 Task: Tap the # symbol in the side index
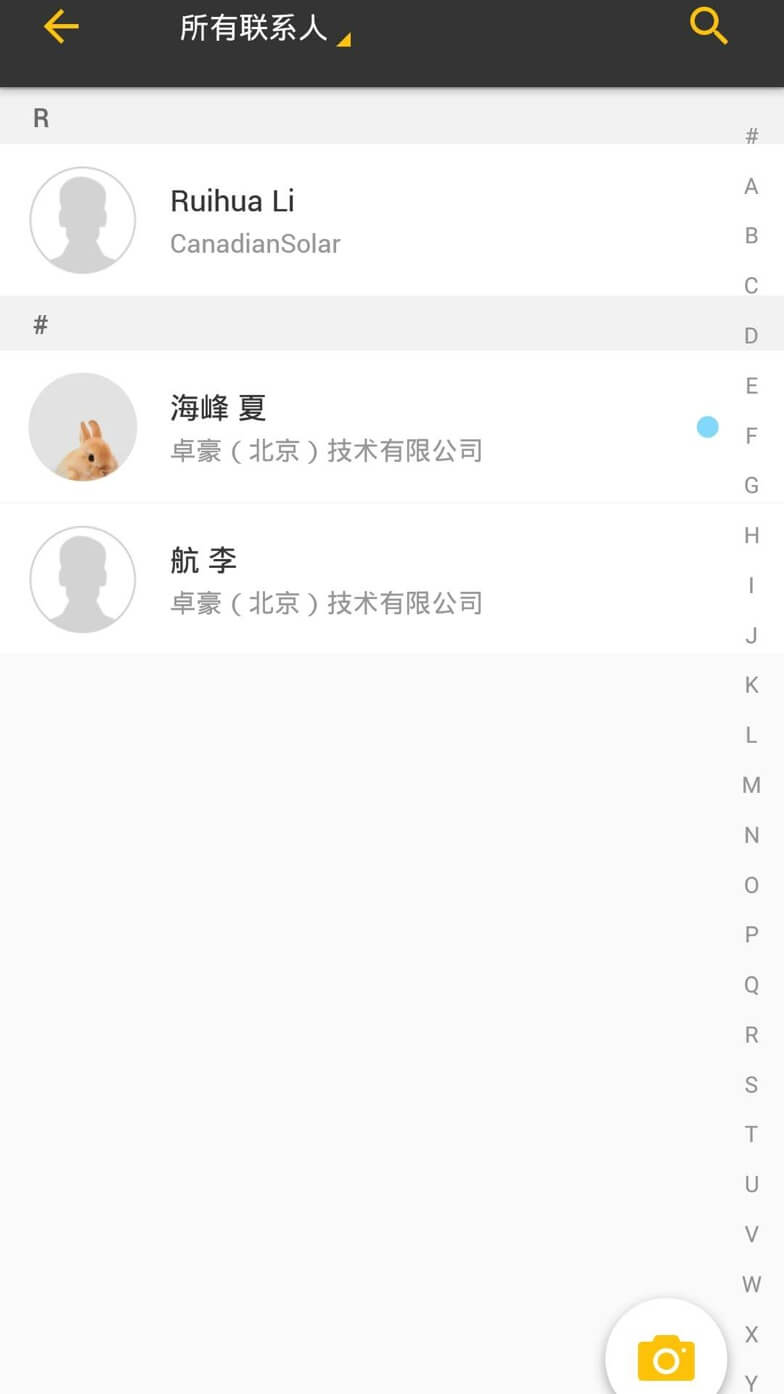751,136
